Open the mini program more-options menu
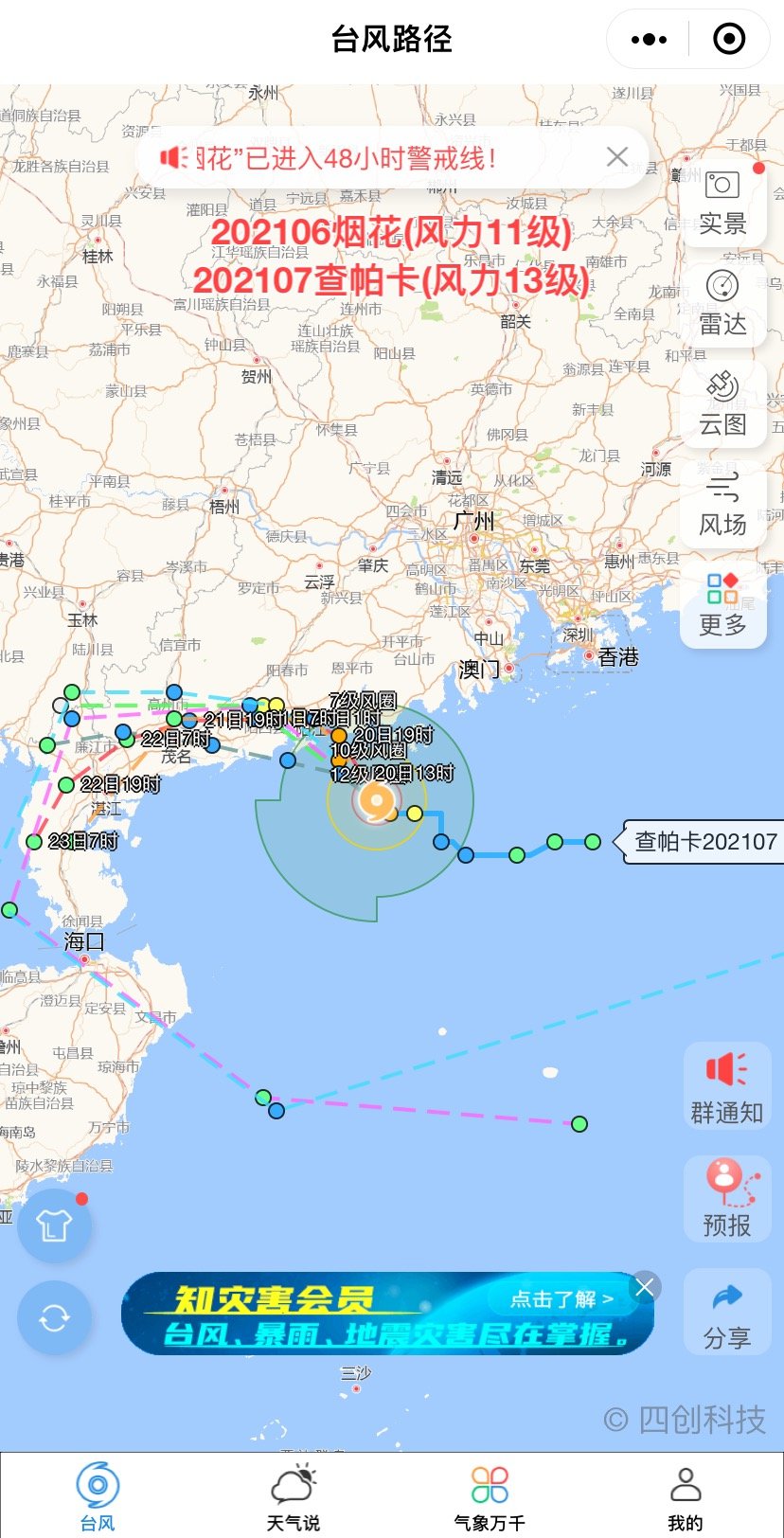This screenshot has height=1538, width=784. (x=649, y=39)
